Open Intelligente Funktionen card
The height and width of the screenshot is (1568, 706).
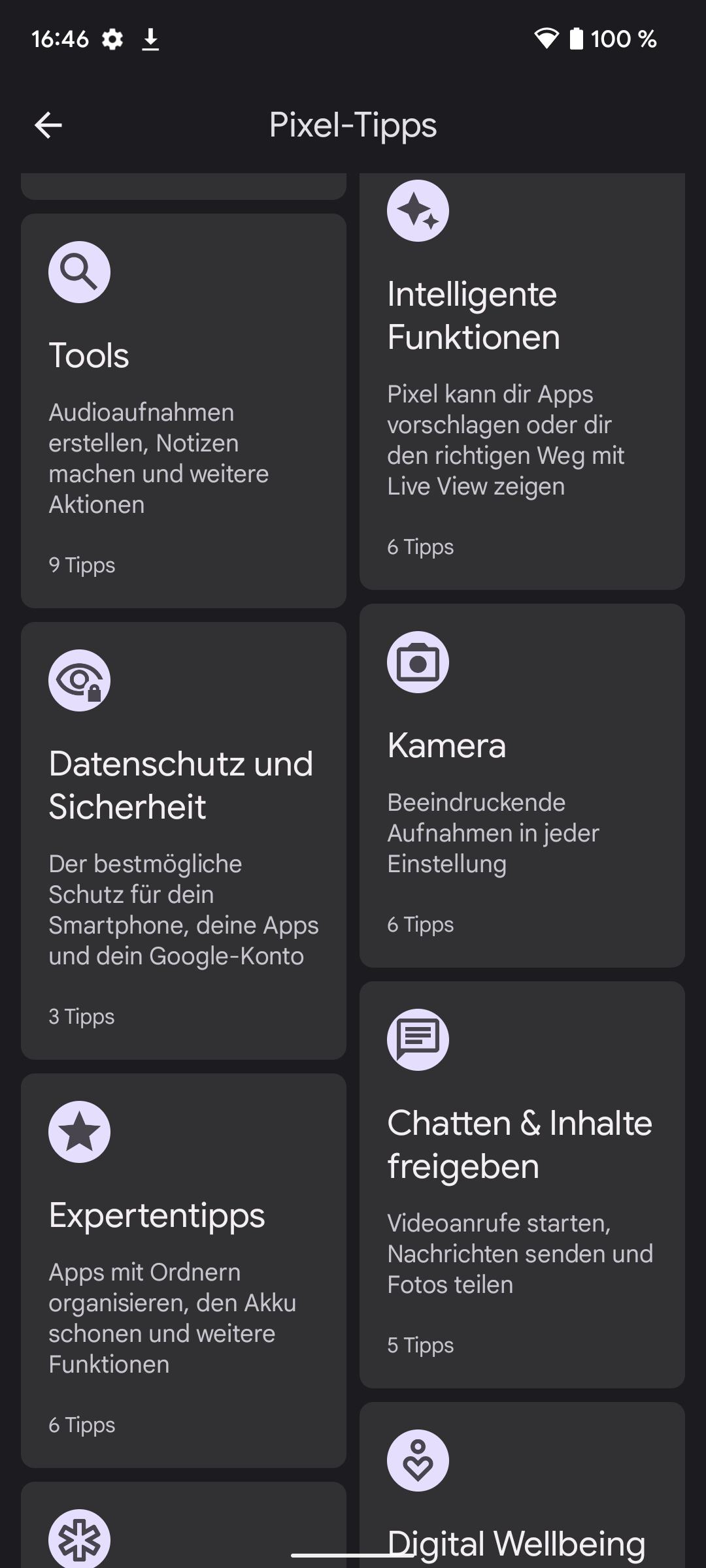point(522,382)
